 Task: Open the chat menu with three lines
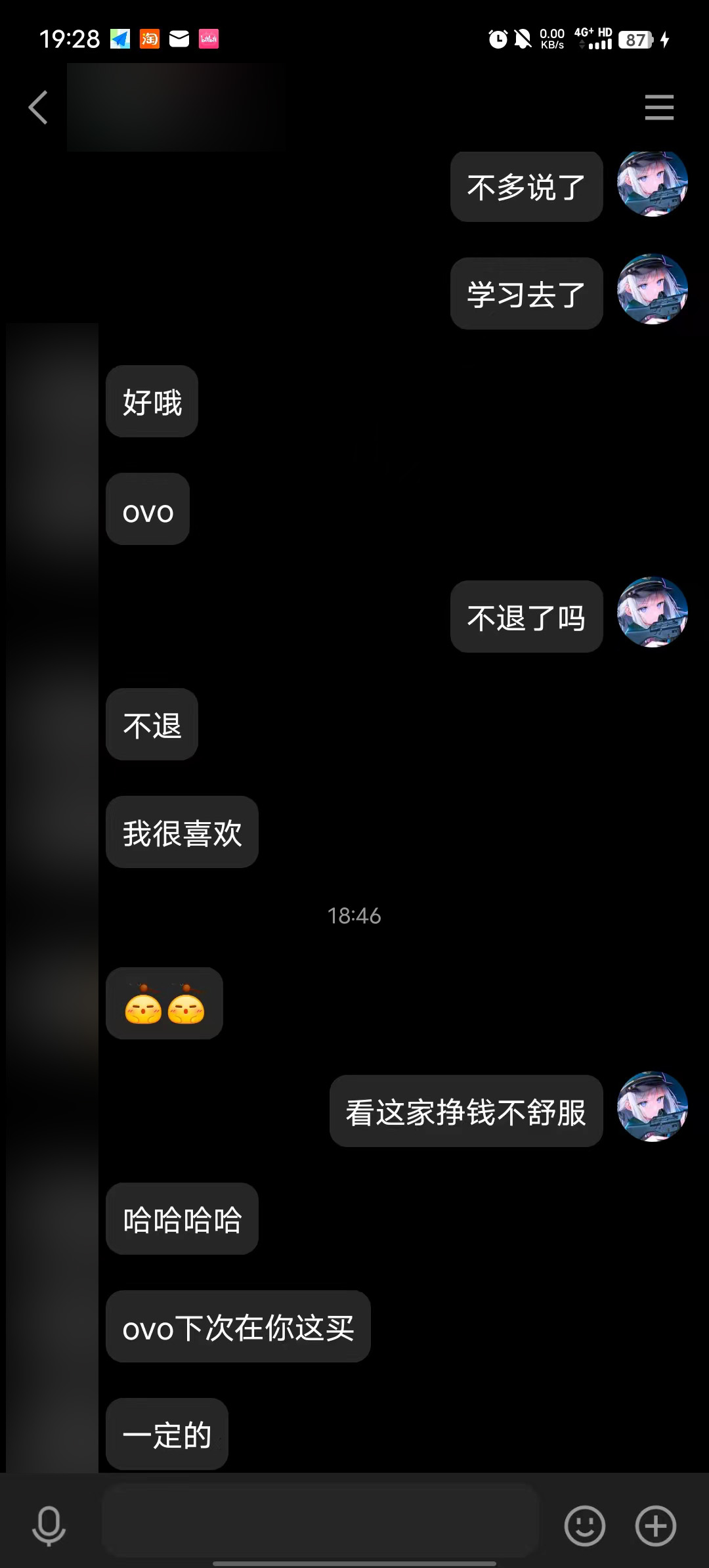659,107
